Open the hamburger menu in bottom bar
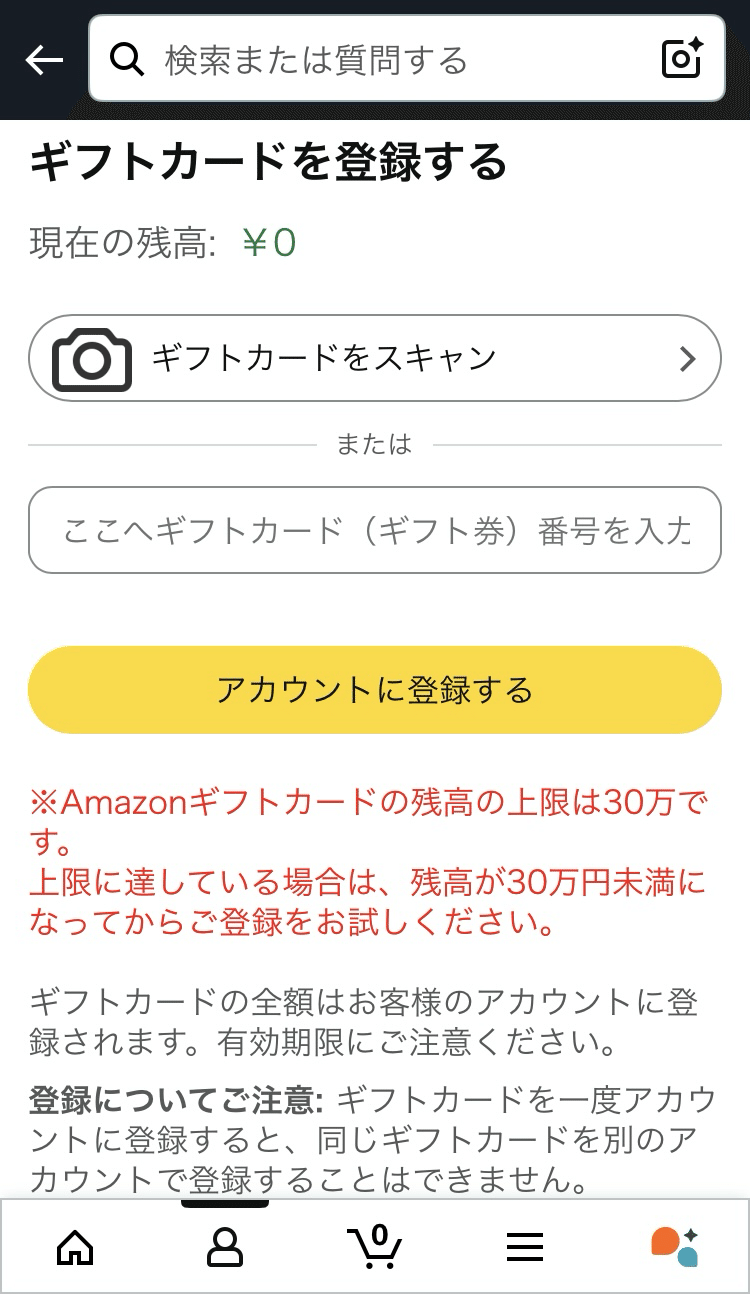This screenshot has height=1294, width=750. point(525,1245)
